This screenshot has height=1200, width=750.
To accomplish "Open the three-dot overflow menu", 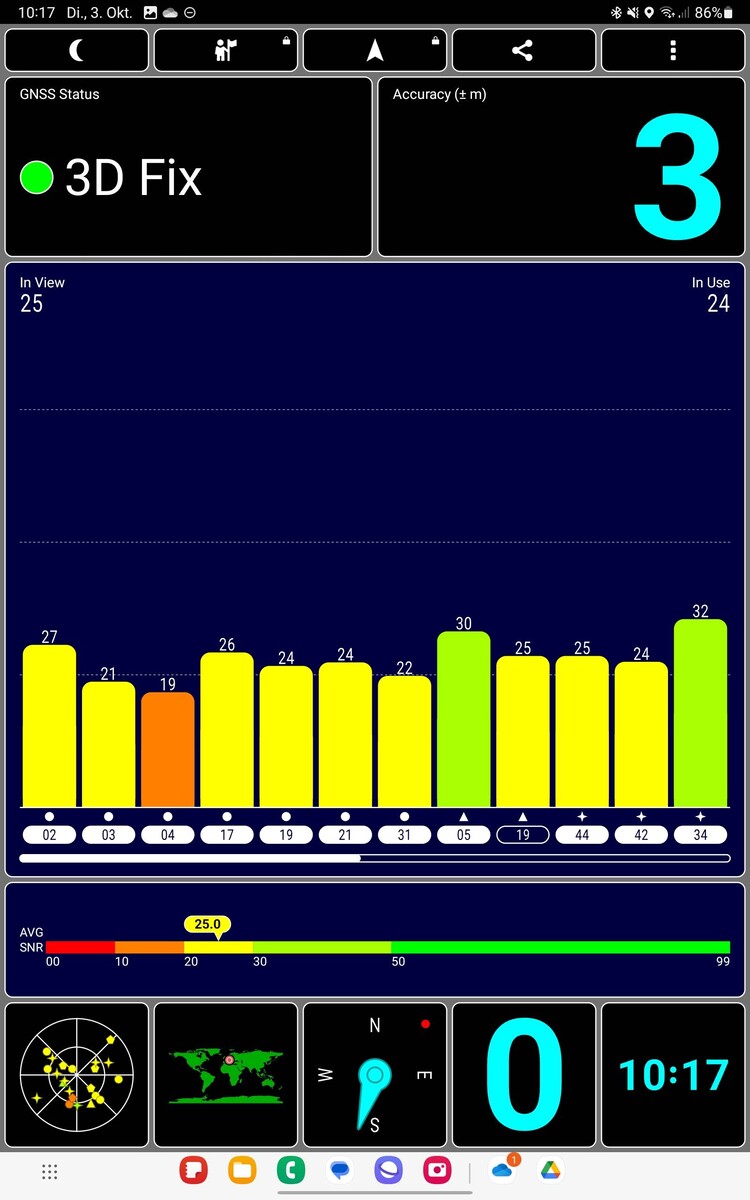I will [x=673, y=50].
